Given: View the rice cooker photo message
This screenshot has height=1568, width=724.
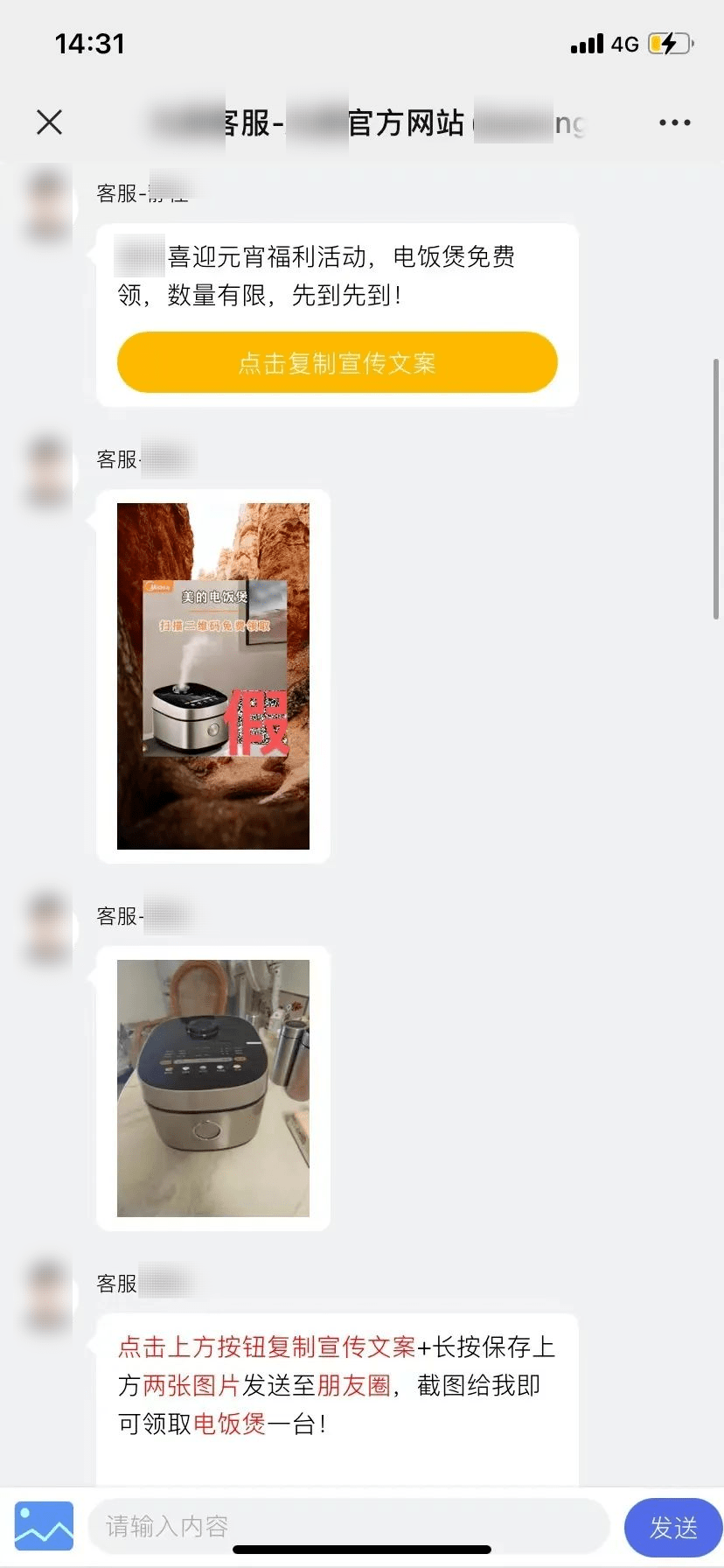Looking at the screenshot, I should coord(213,1088).
